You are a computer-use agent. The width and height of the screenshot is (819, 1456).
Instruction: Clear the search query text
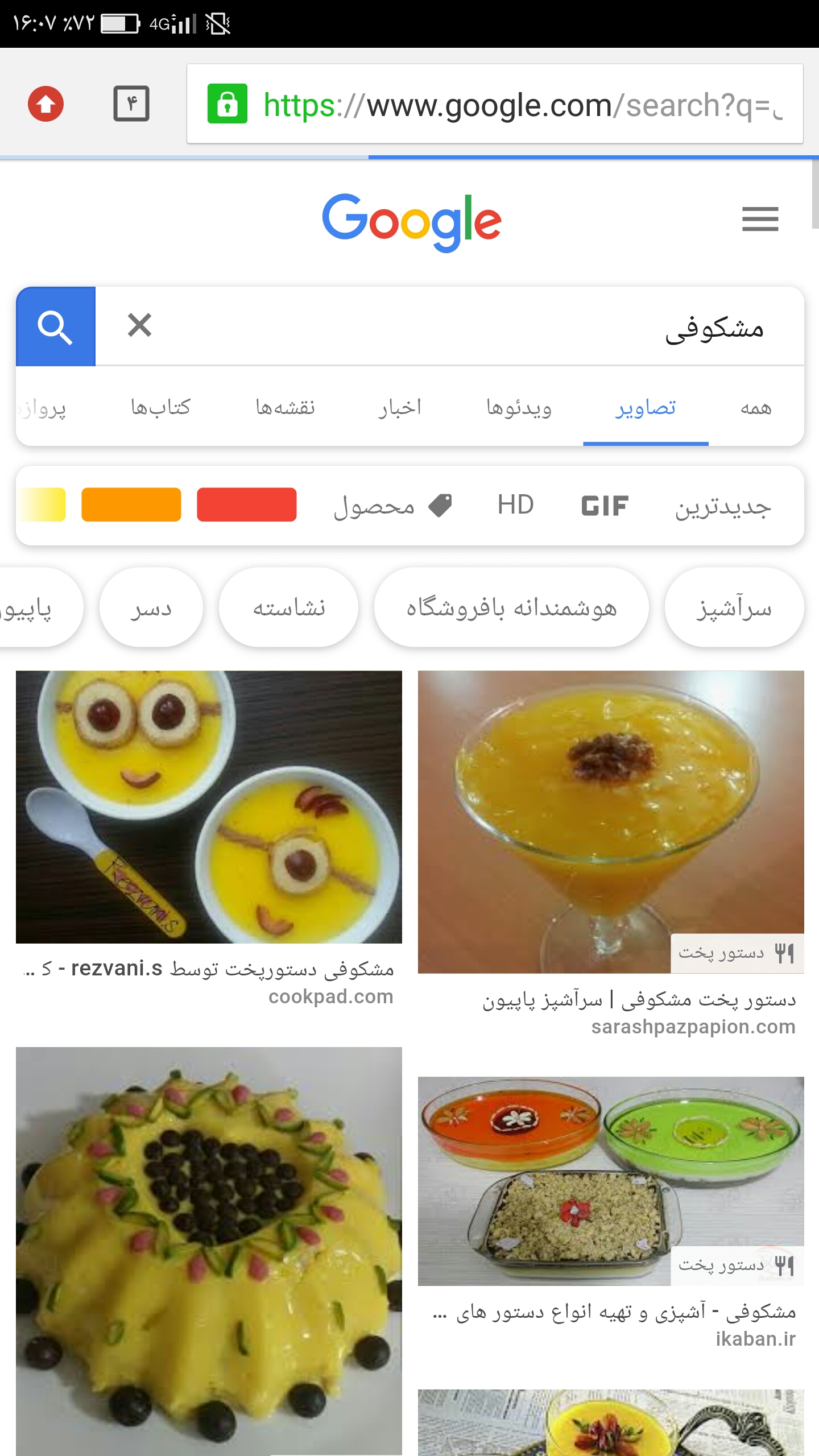coord(139,325)
